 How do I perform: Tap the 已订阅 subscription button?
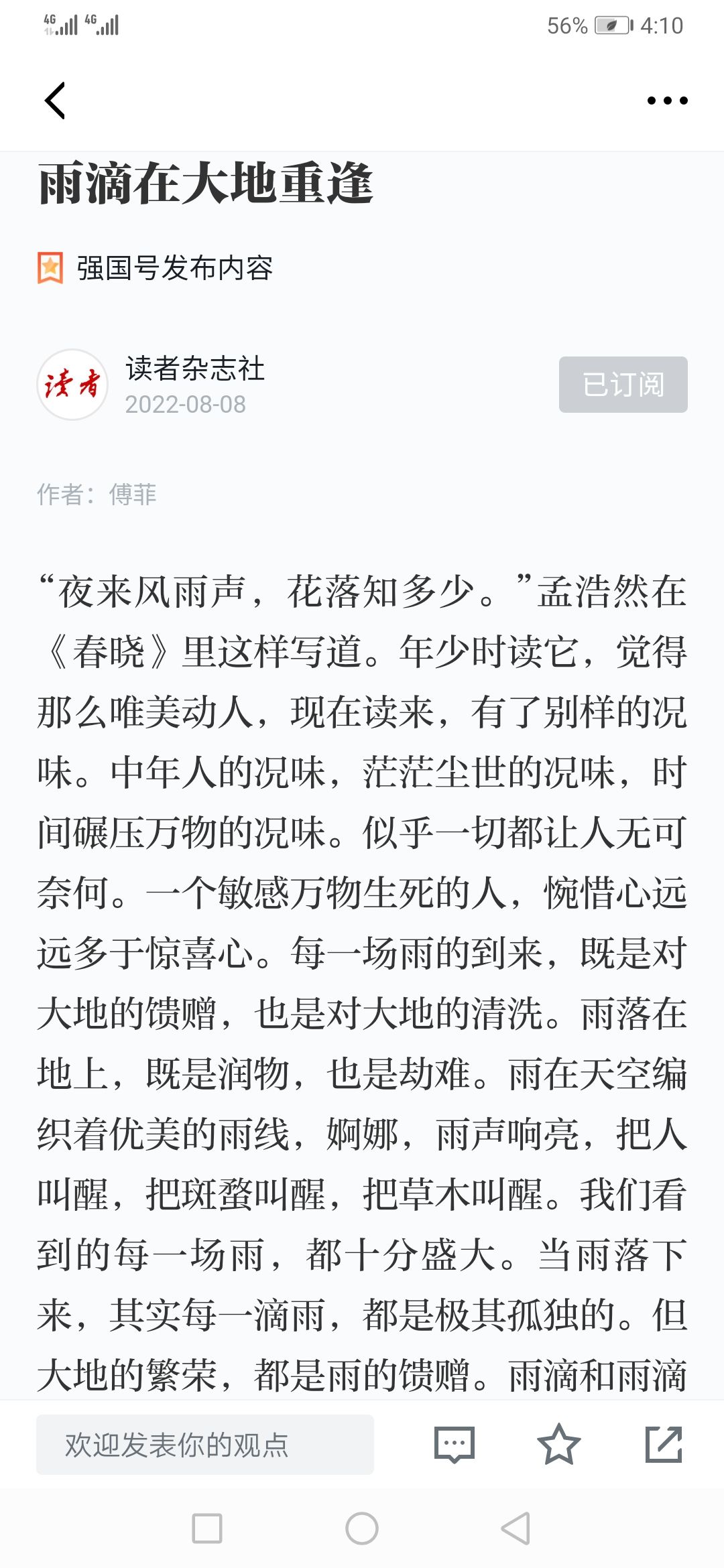point(623,385)
